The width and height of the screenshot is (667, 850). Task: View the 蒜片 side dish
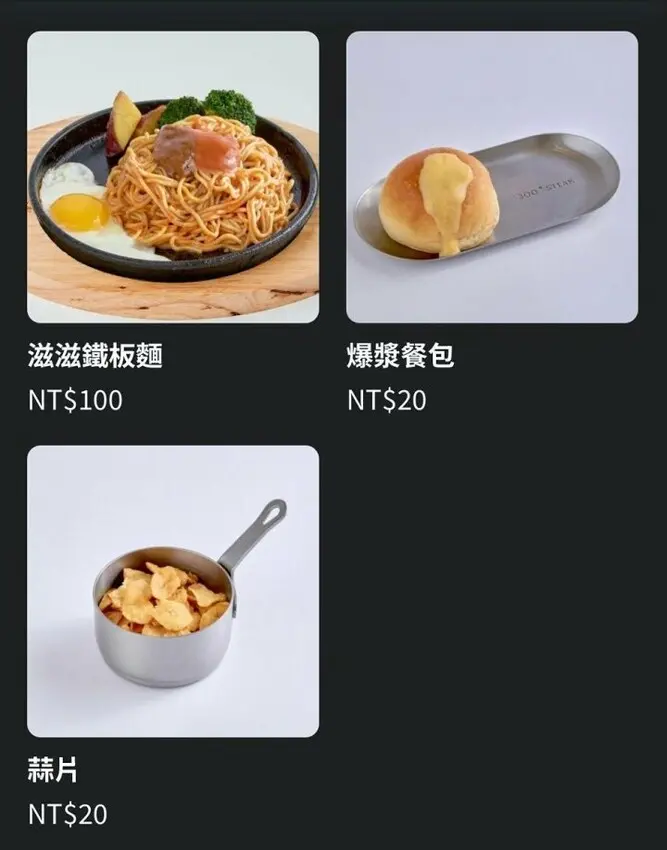[173, 591]
